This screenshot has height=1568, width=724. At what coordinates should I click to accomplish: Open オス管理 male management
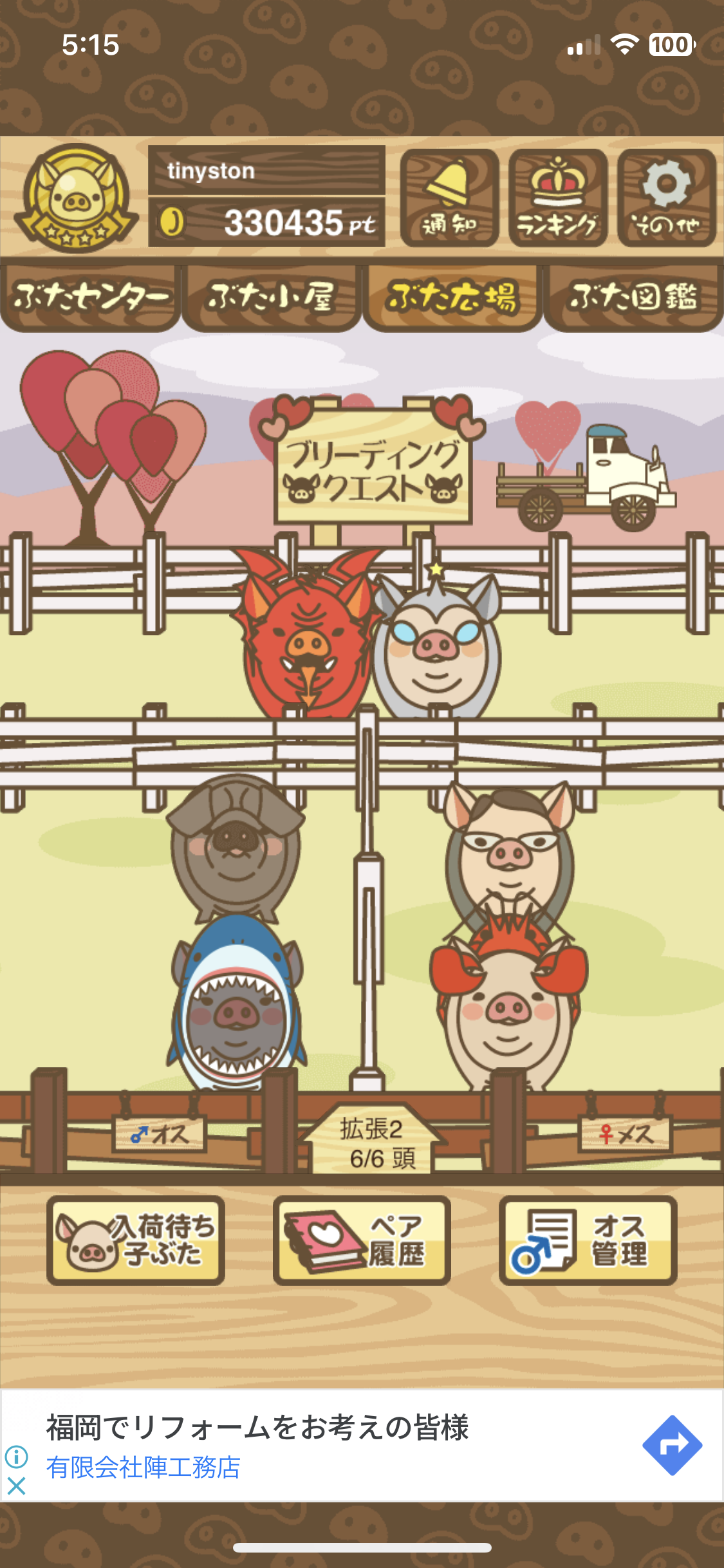[588, 1240]
